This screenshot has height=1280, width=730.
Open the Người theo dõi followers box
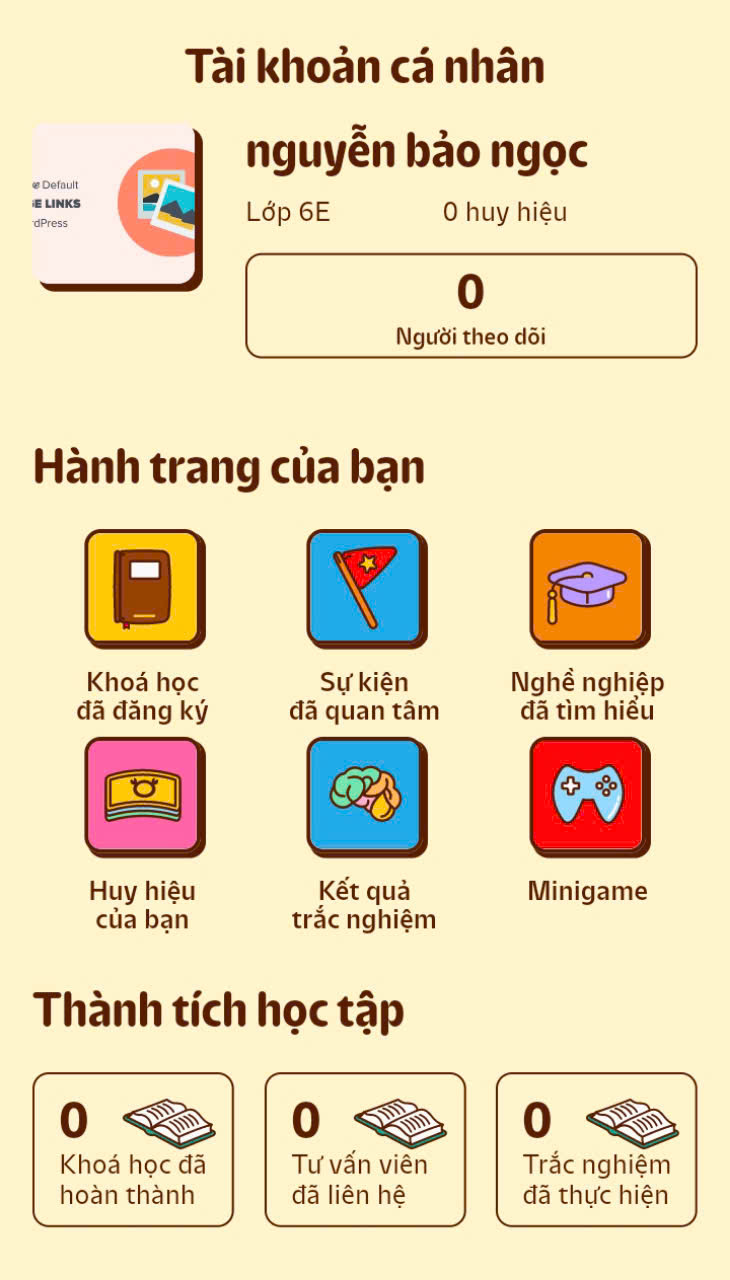[471, 305]
